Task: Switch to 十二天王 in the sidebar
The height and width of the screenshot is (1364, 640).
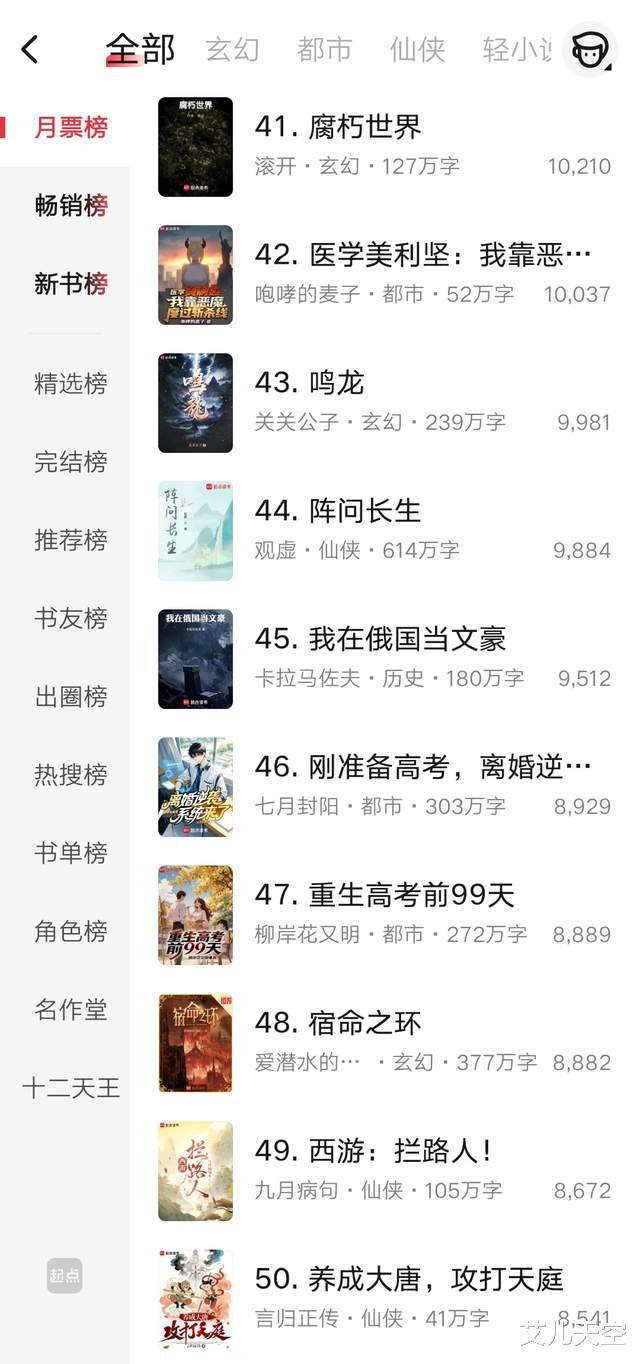Action: (70, 1088)
